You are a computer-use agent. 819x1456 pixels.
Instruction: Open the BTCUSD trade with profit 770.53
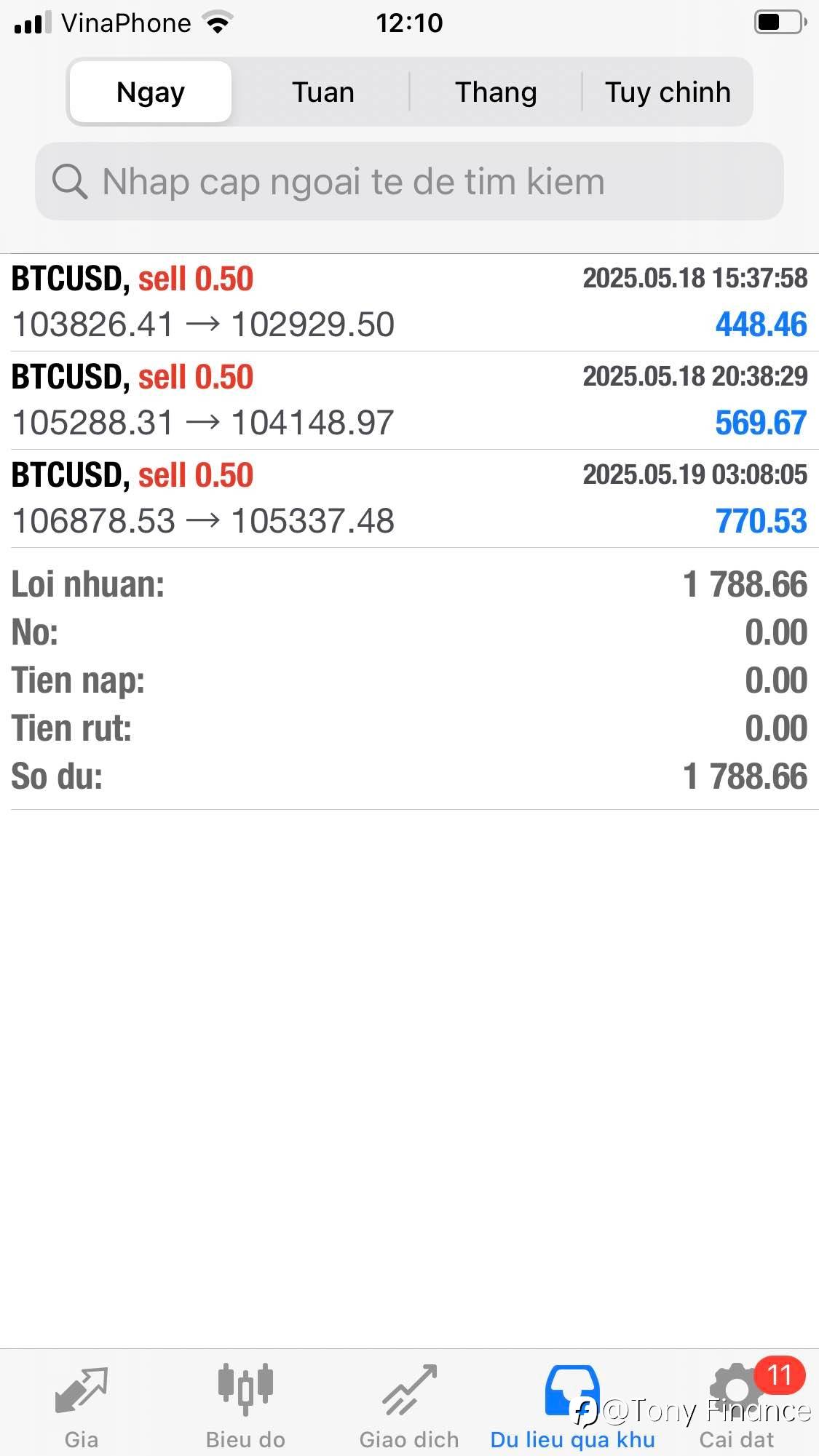409,498
